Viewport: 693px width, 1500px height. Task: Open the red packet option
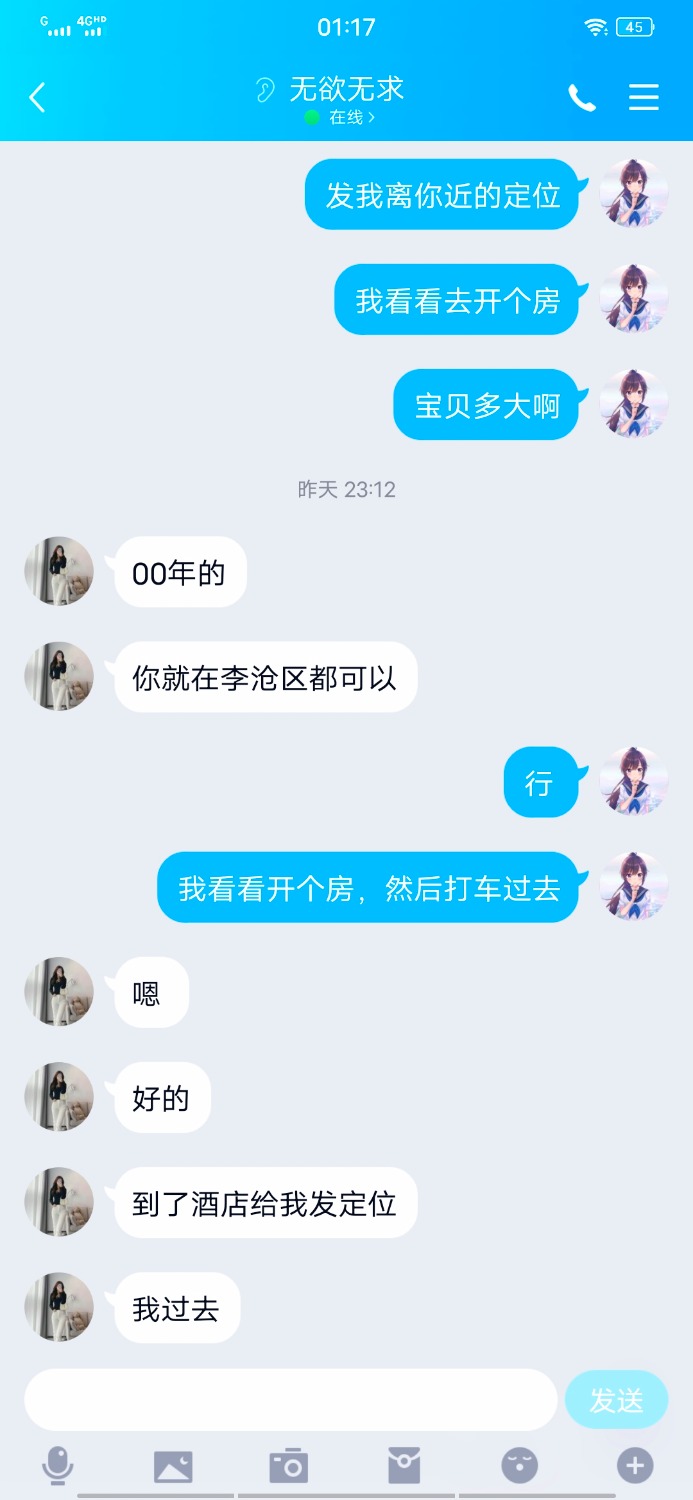pos(404,1466)
